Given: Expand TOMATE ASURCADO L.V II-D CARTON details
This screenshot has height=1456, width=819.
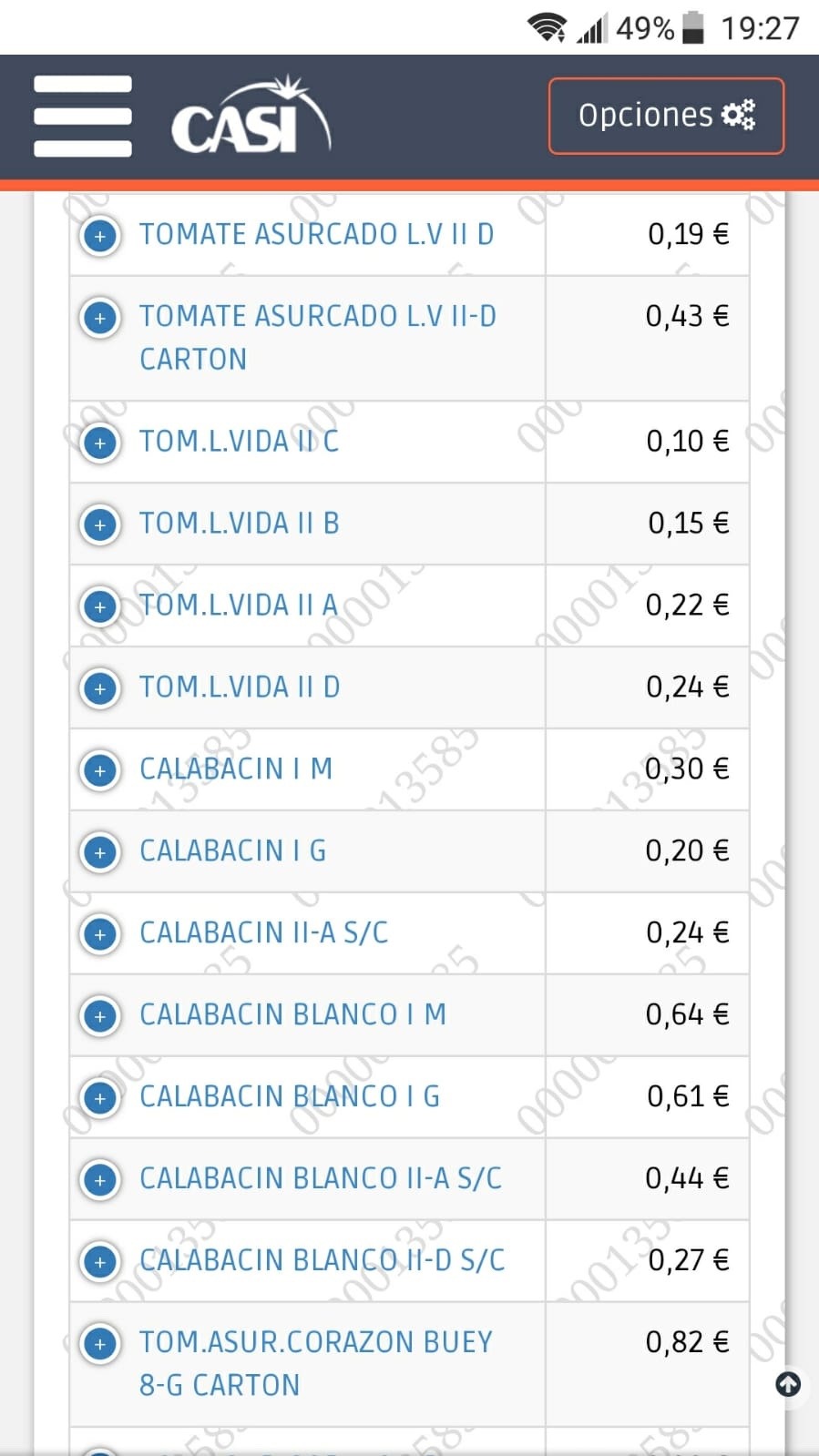Looking at the screenshot, I should 100,318.
